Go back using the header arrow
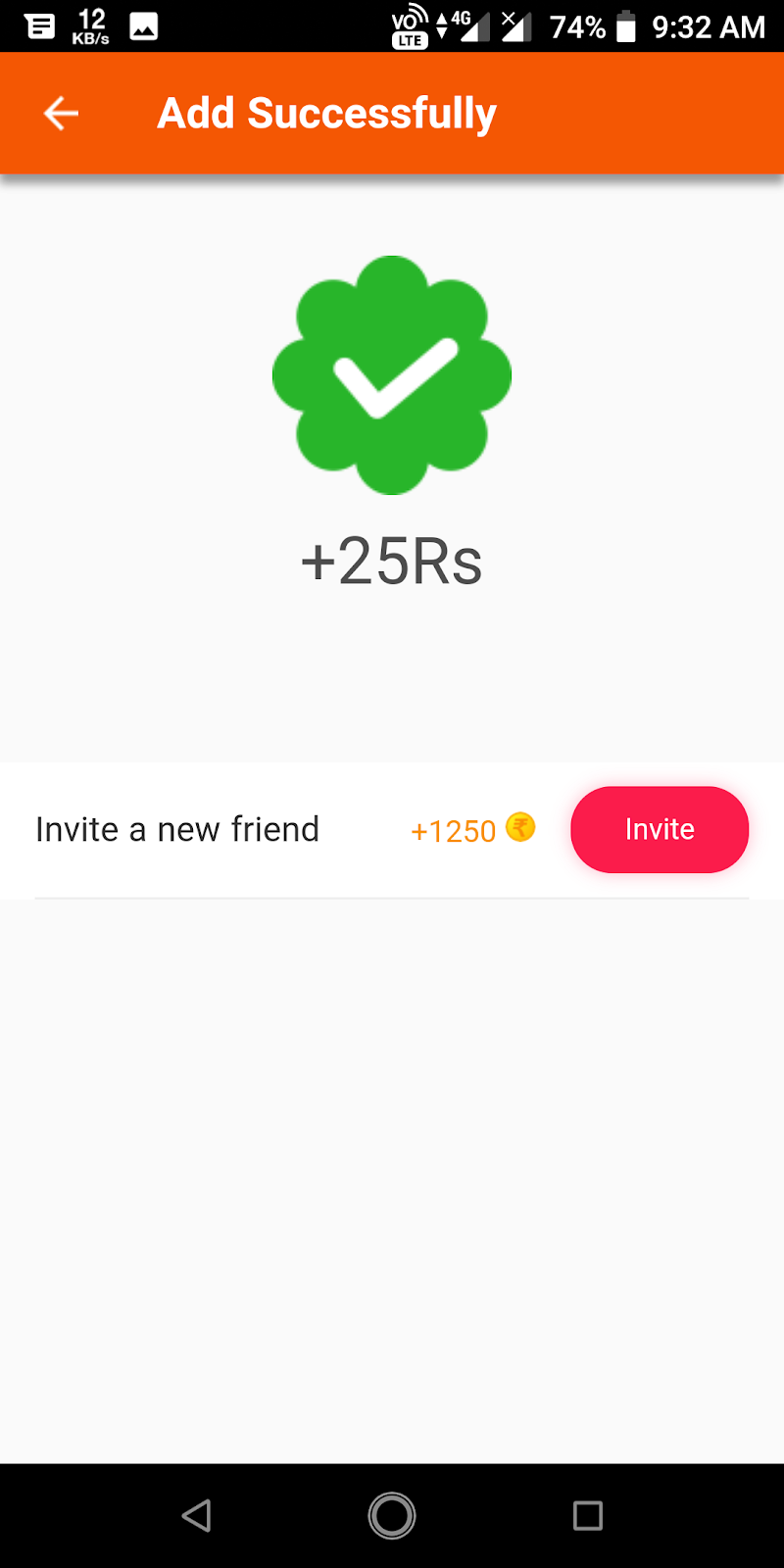Screen dimensions: 784x1568 point(61,114)
